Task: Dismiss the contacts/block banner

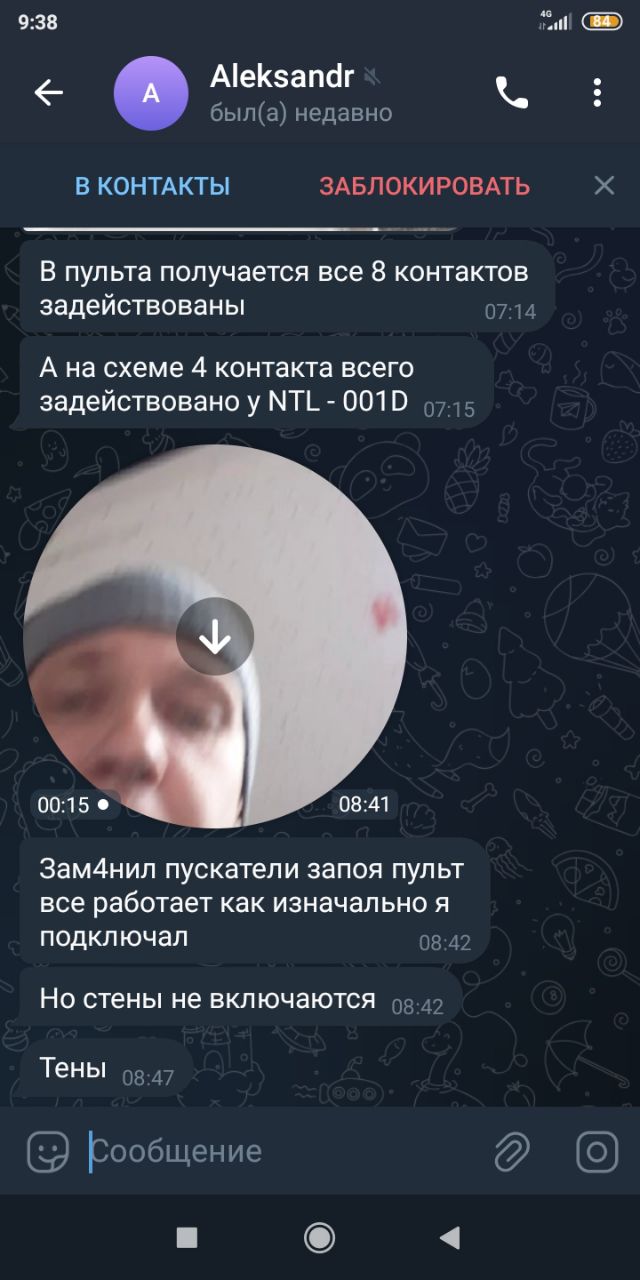Action: pos(604,185)
